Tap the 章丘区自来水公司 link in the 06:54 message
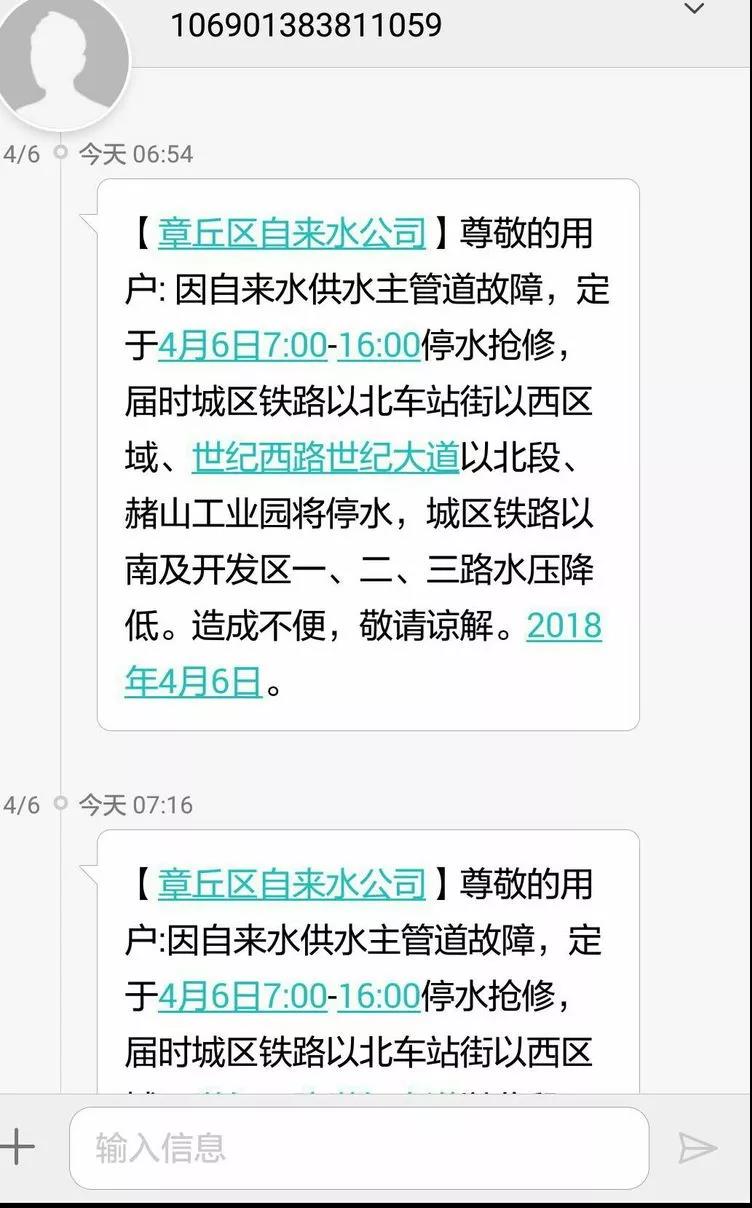The width and height of the screenshot is (752, 1208). pos(292,234)
